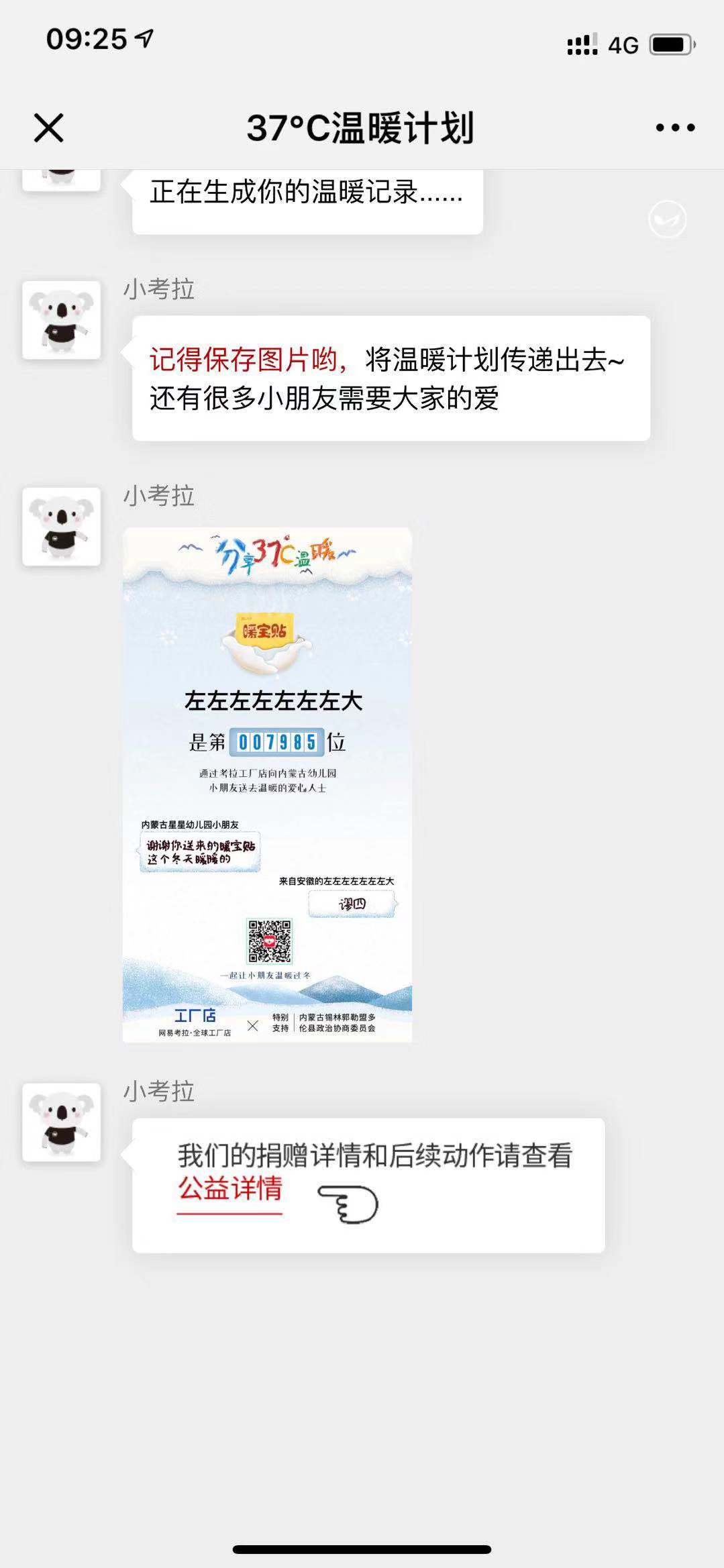Image resolution: width=724 pixels, height=1568 pixels.
Task: Open the 分享37°C温暖 poster image
Action: pyautogui.click(x=267, y=784)
